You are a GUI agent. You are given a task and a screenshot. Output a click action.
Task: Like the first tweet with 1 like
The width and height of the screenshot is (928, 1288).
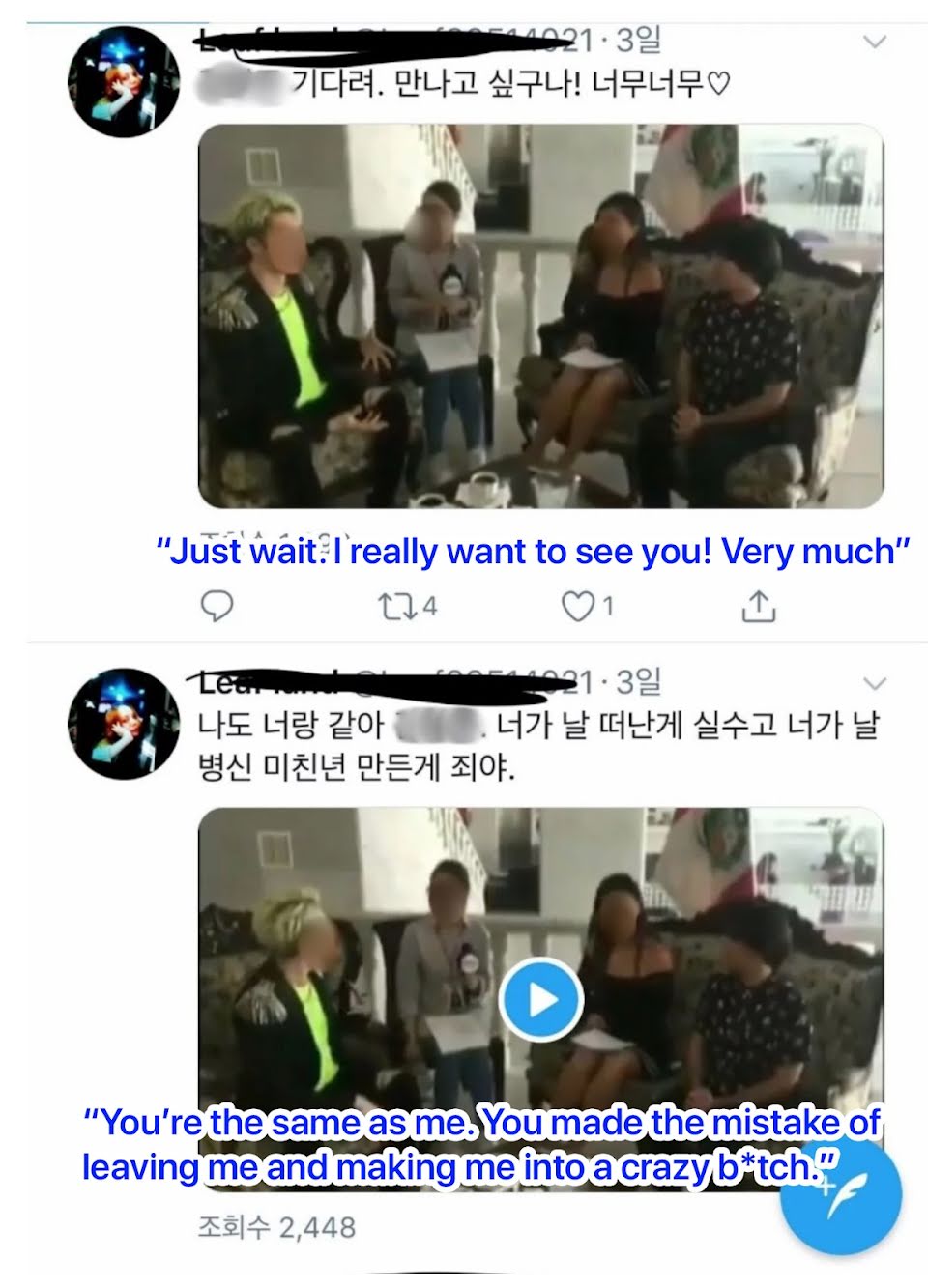tap(577, 606)
